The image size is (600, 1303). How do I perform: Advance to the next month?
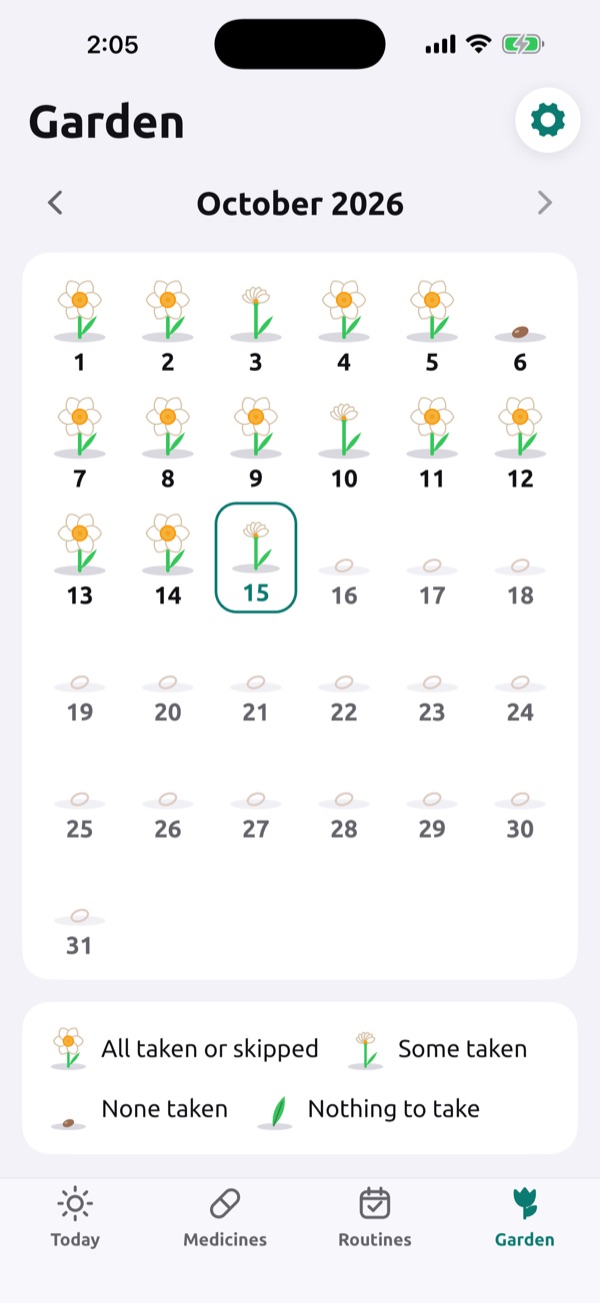point(544,203)
